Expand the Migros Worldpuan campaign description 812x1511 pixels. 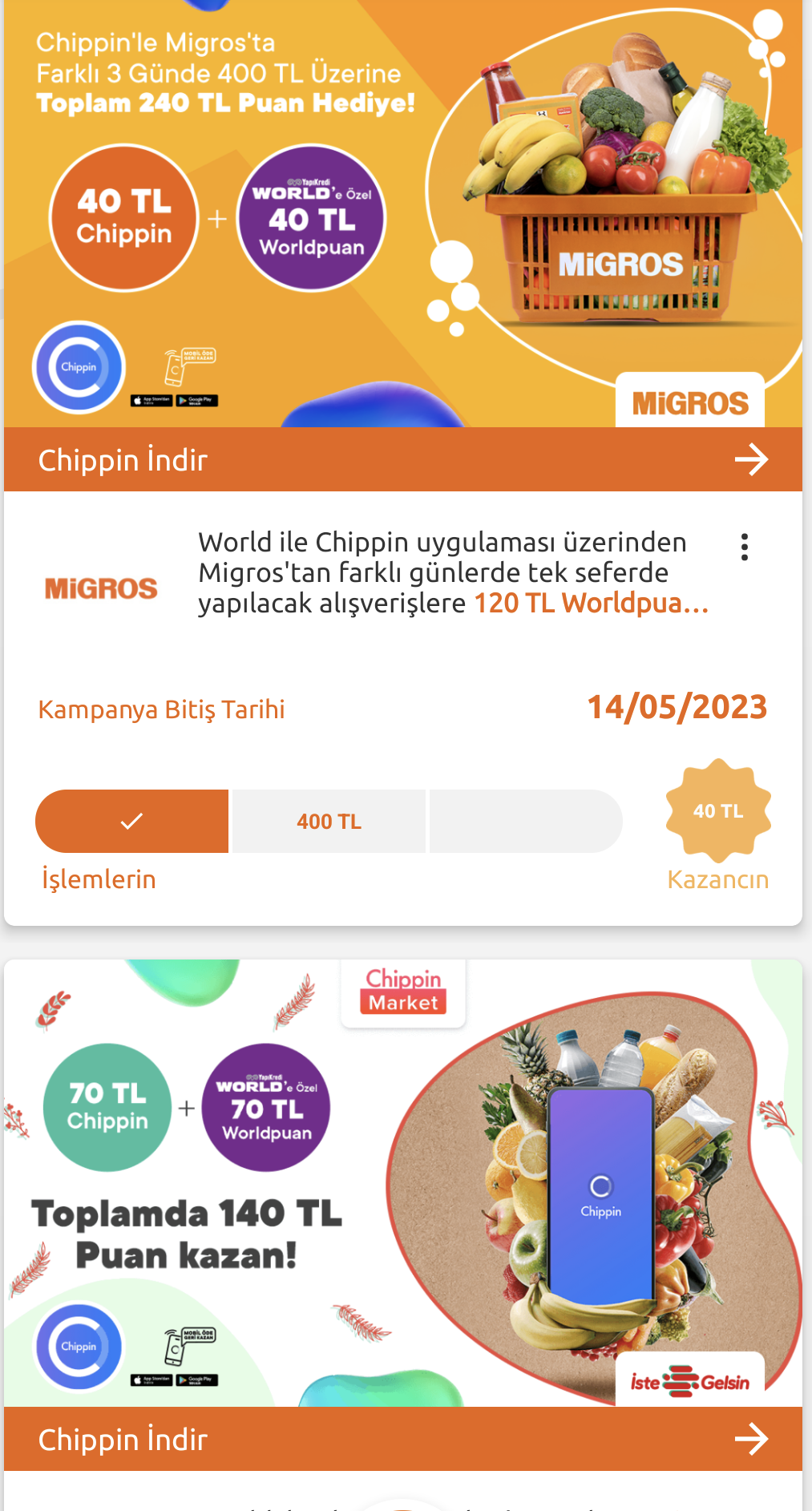pos(453,572)
